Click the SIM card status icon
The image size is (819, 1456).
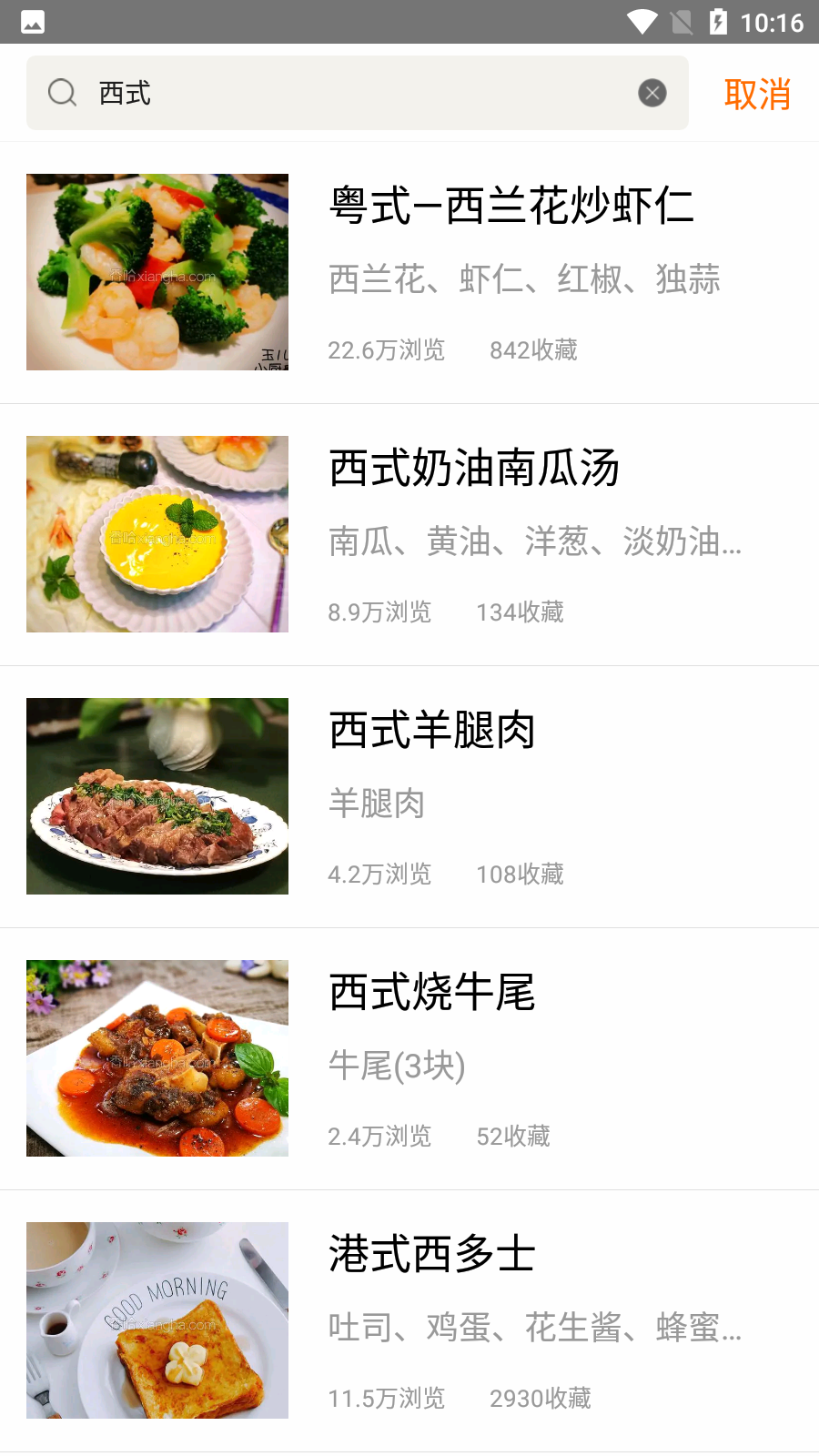point(683,20)
